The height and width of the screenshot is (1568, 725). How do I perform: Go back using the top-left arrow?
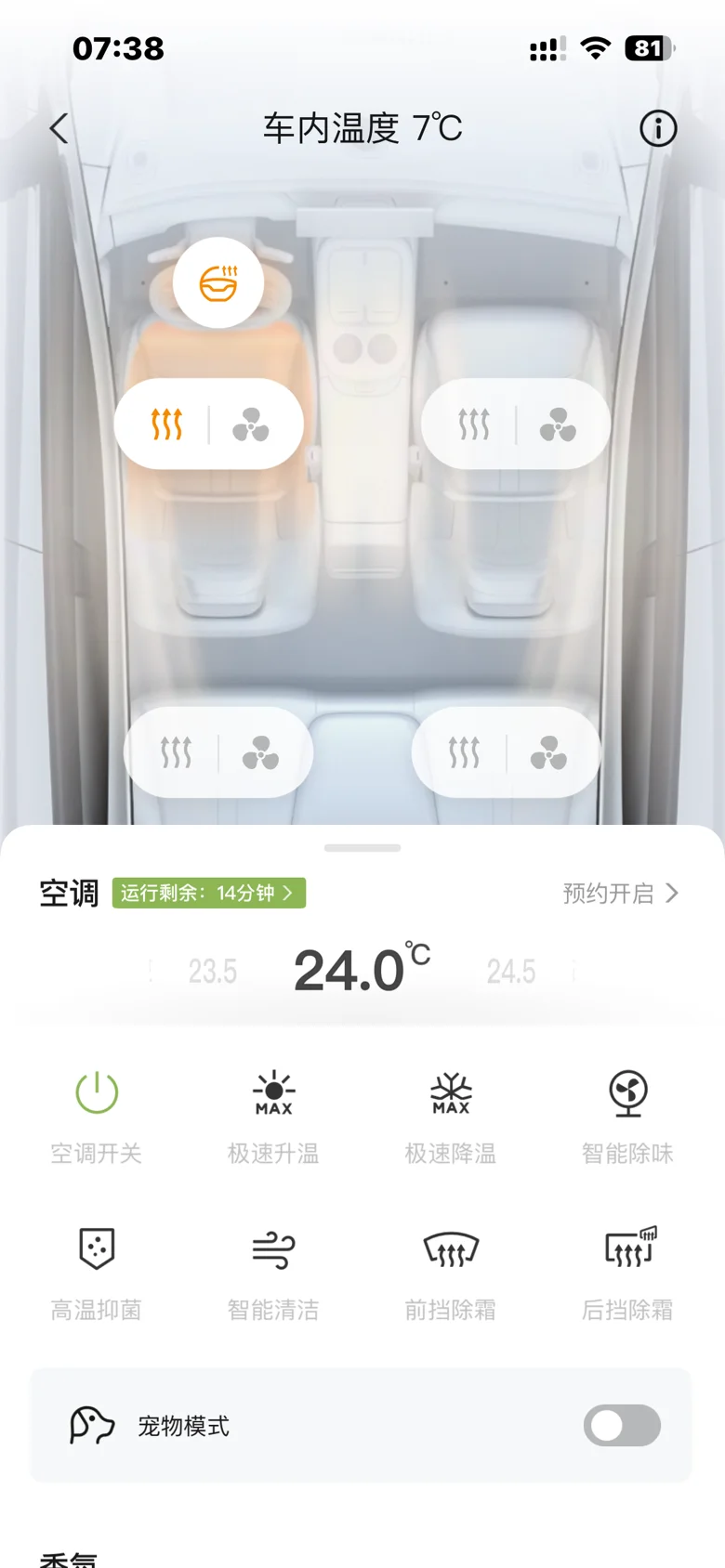click(x=59, y=128)
